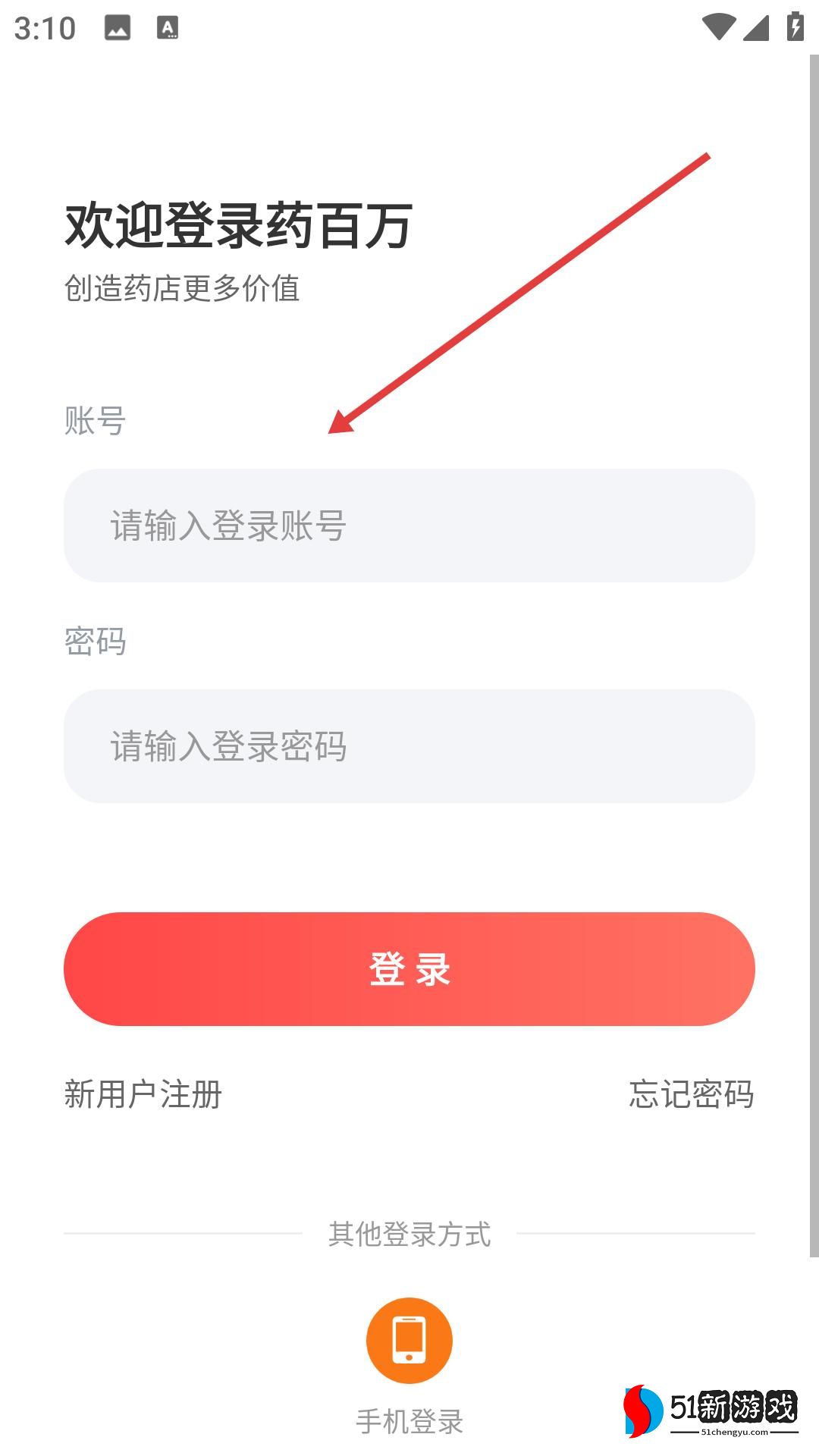Viewport: 819px width, 1456px height.
Task: Tap the red 登录 button
Action: point(409,969)
